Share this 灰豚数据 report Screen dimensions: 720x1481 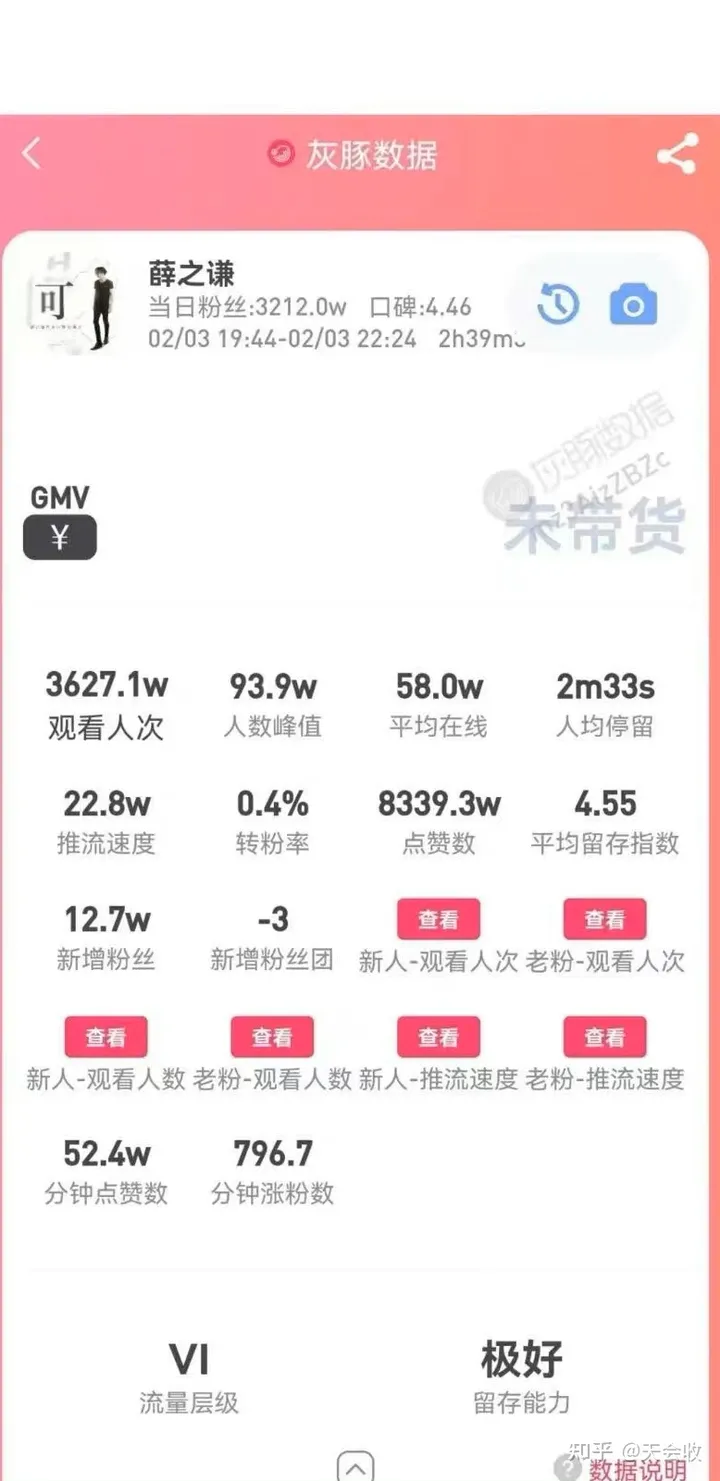coord(677,155)
